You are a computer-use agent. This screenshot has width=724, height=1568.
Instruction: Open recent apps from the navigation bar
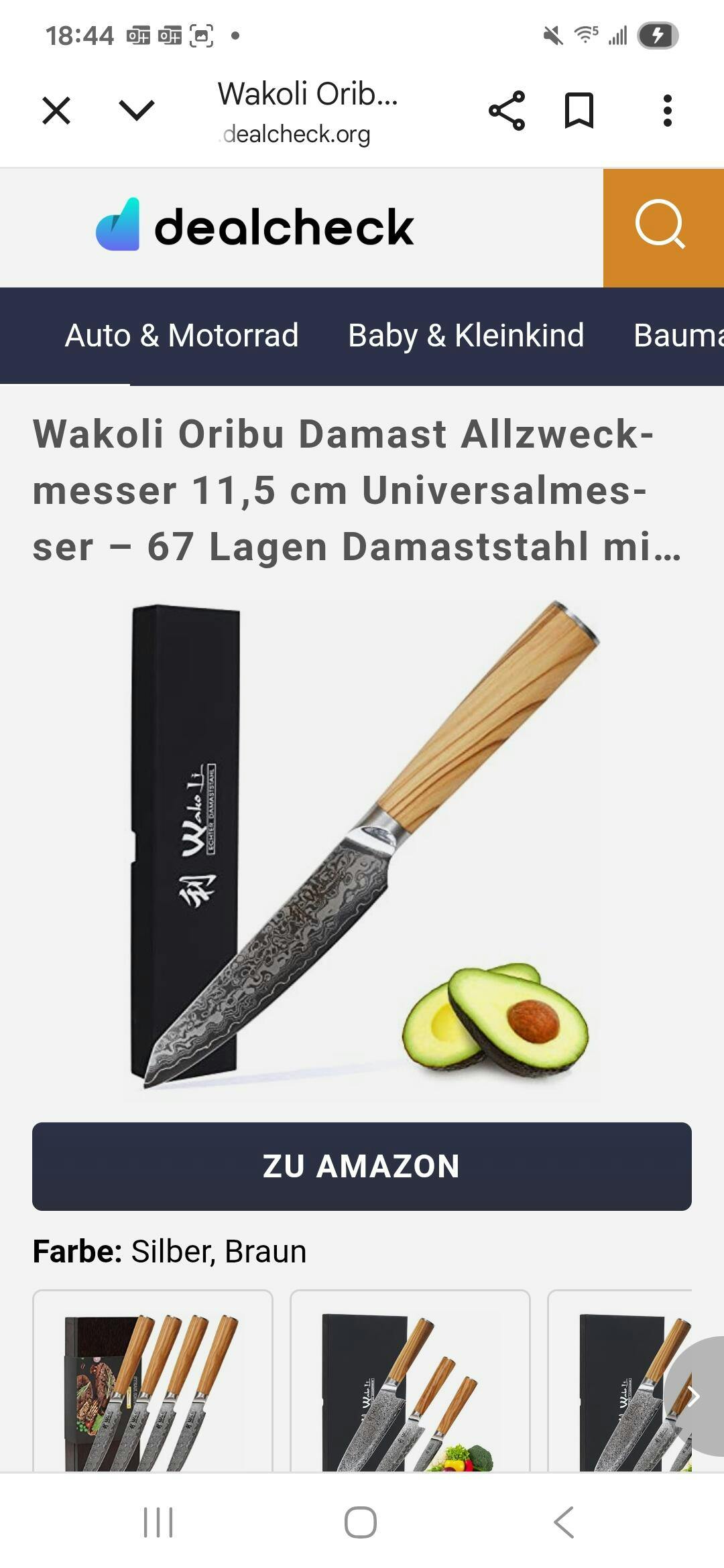tap(159, 1522)
